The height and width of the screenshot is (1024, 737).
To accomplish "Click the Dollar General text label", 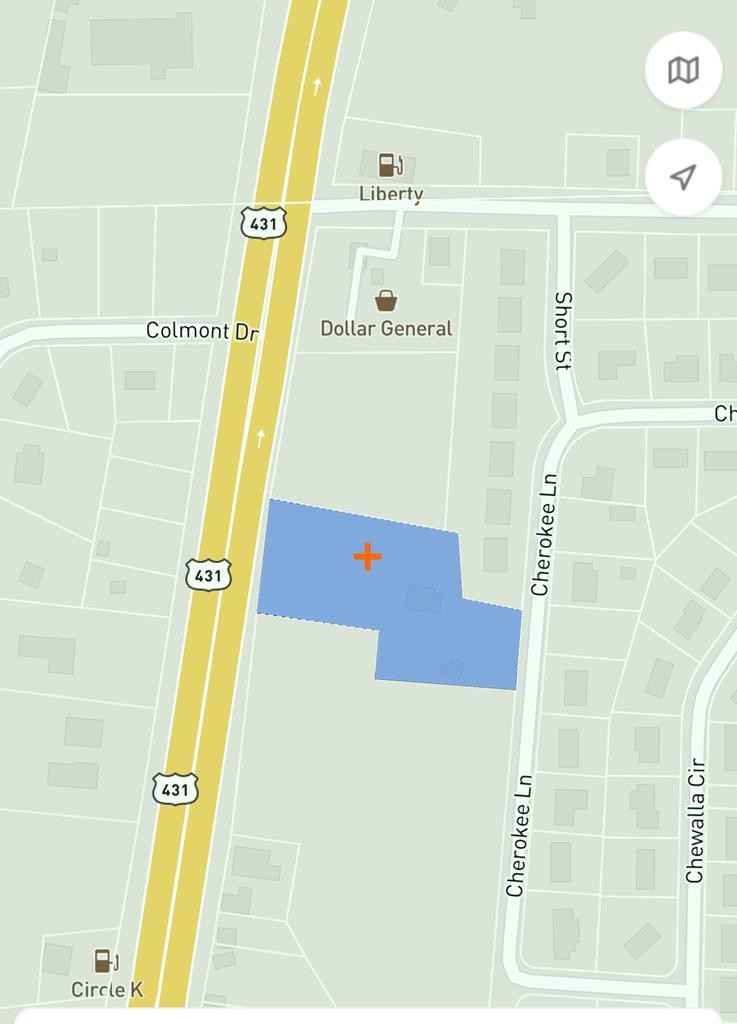I will (x=386, y=328).
